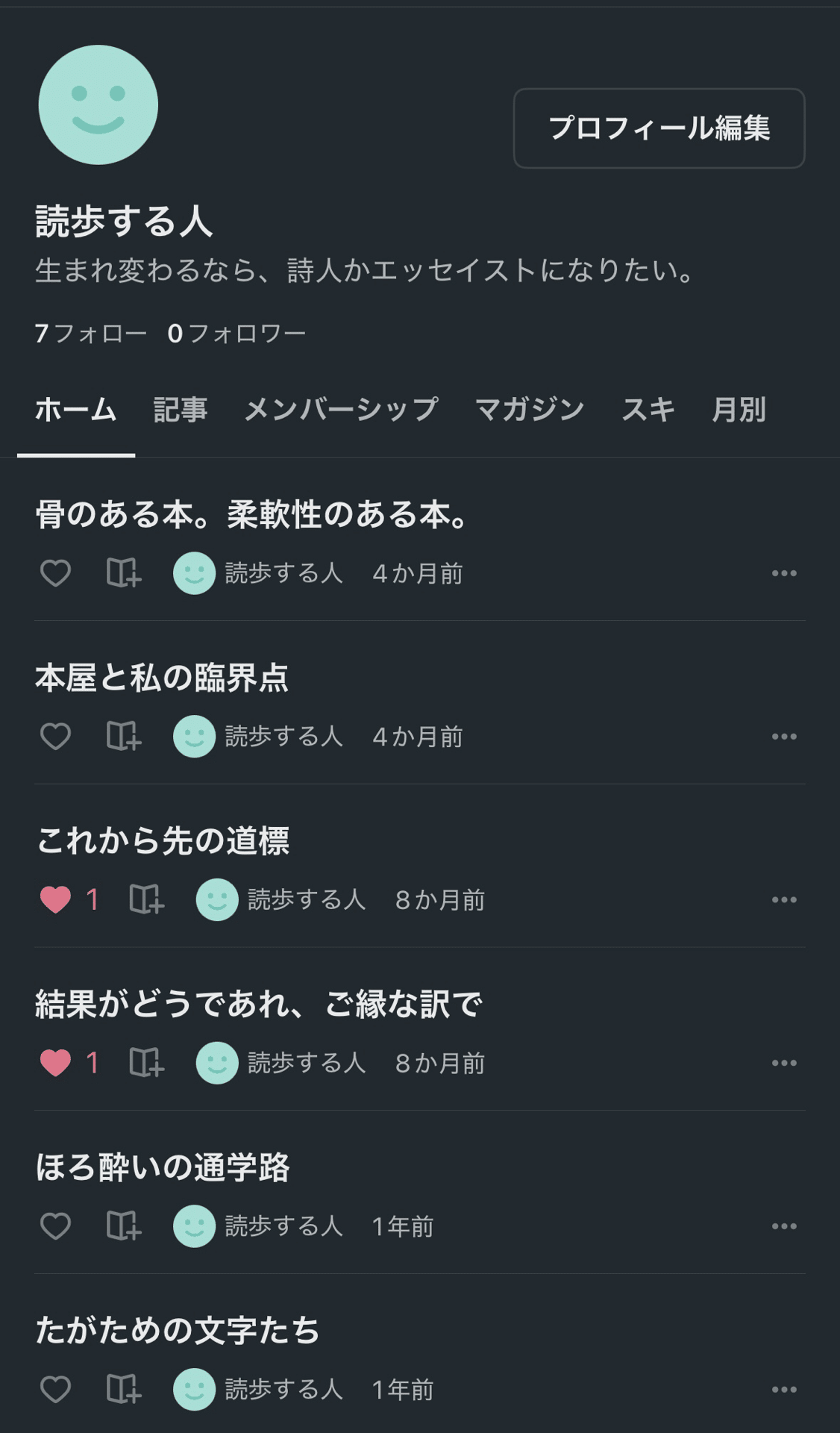Open the three-dot menu for ほろ酔いの通学路

[x=783, y=1225]
